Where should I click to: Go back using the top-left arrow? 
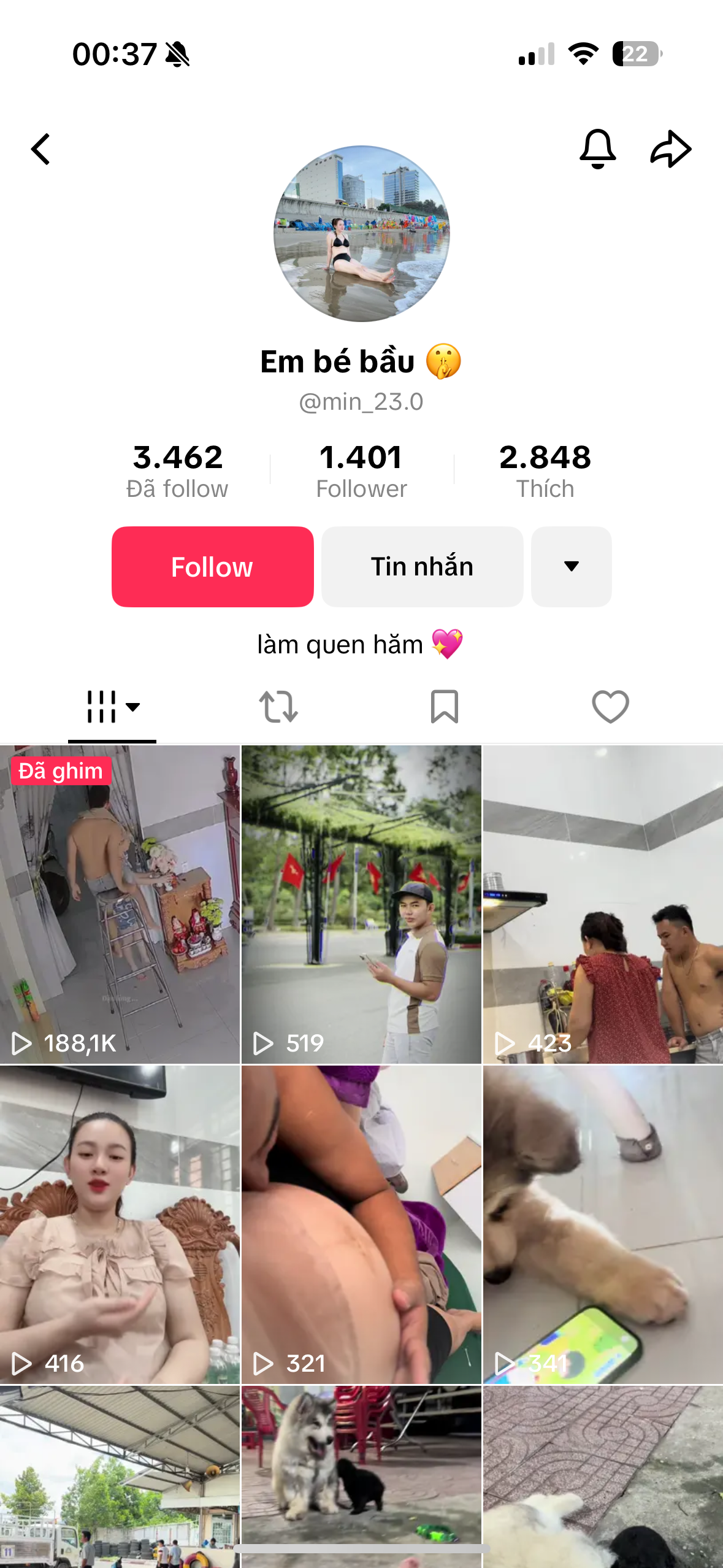pos(41,150)
